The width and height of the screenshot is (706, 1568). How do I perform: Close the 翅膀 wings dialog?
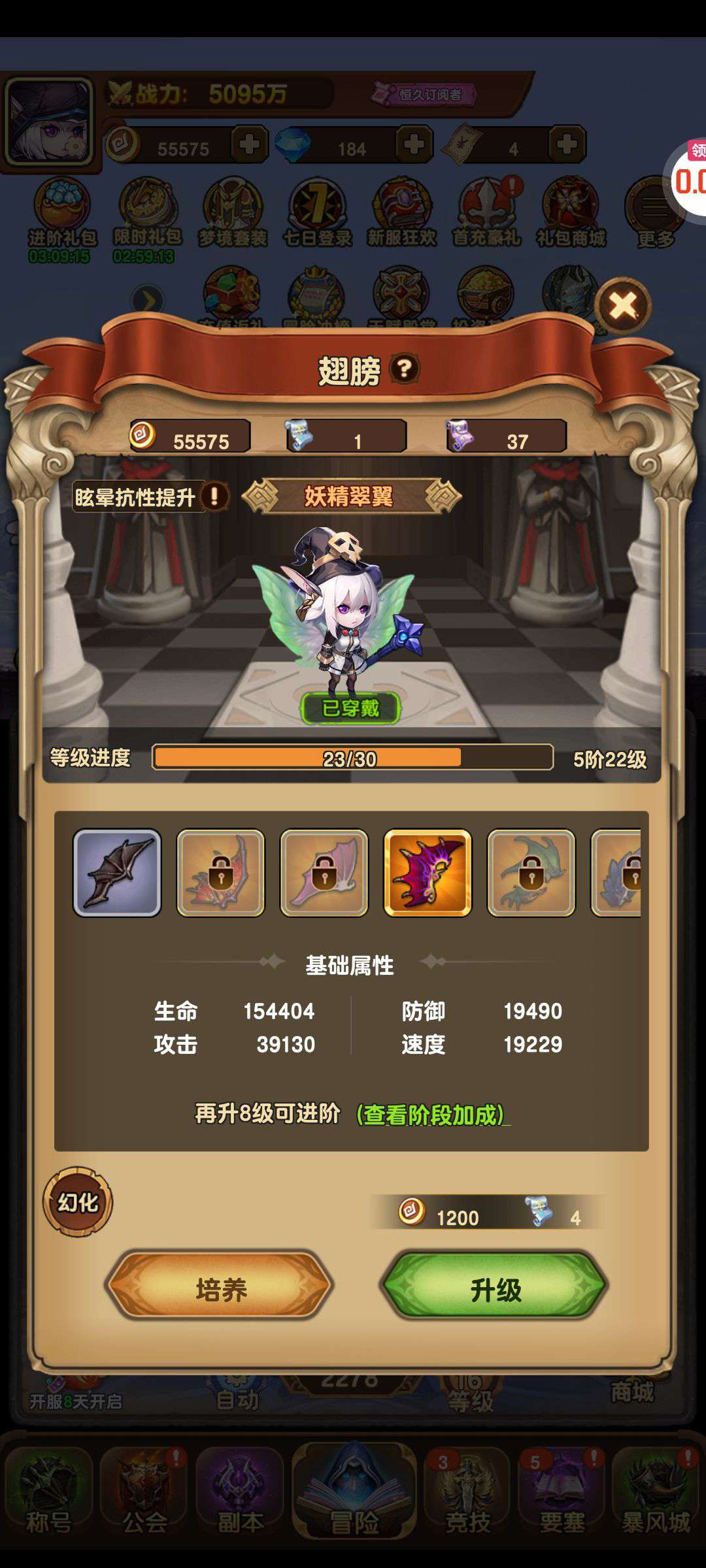tap(623, 305)
